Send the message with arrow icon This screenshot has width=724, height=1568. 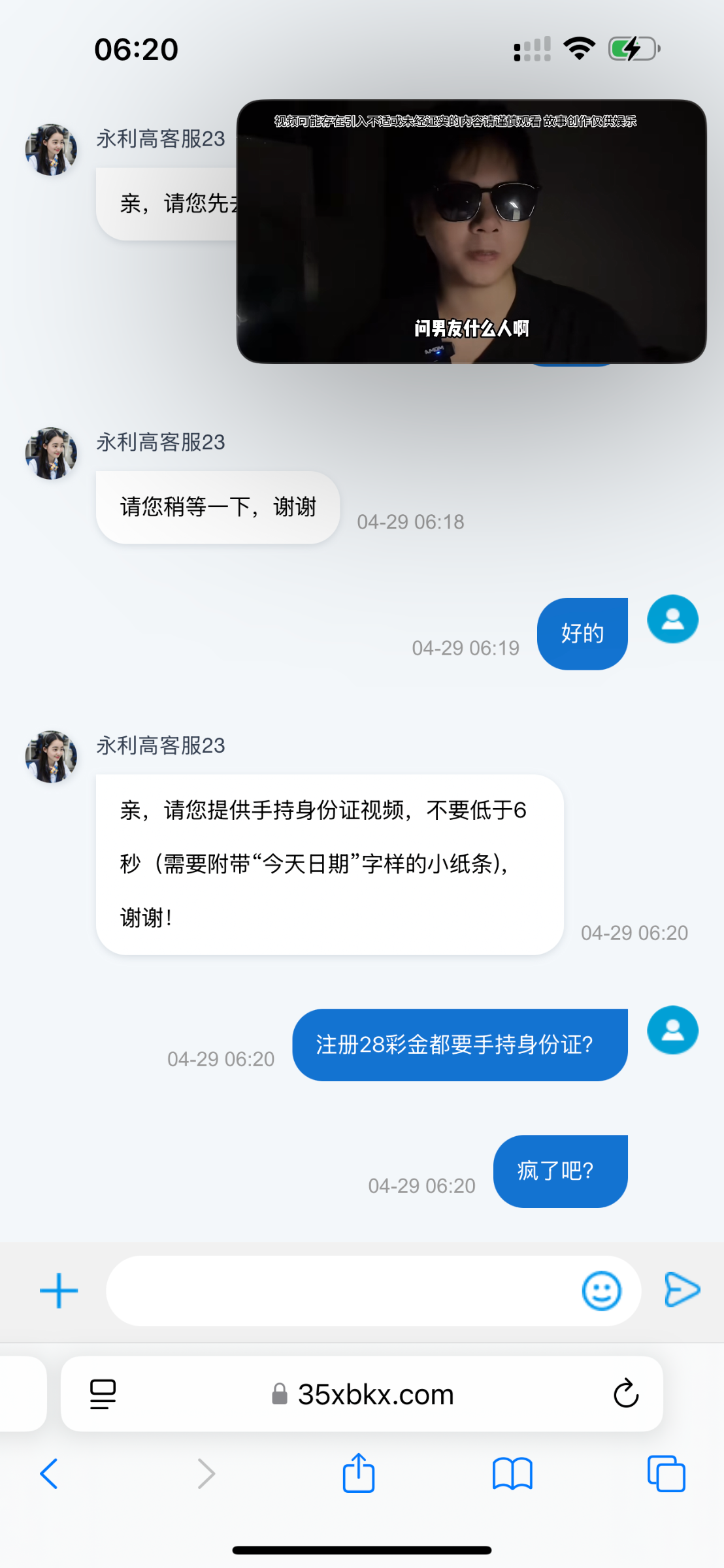[x=682, y=1290]
